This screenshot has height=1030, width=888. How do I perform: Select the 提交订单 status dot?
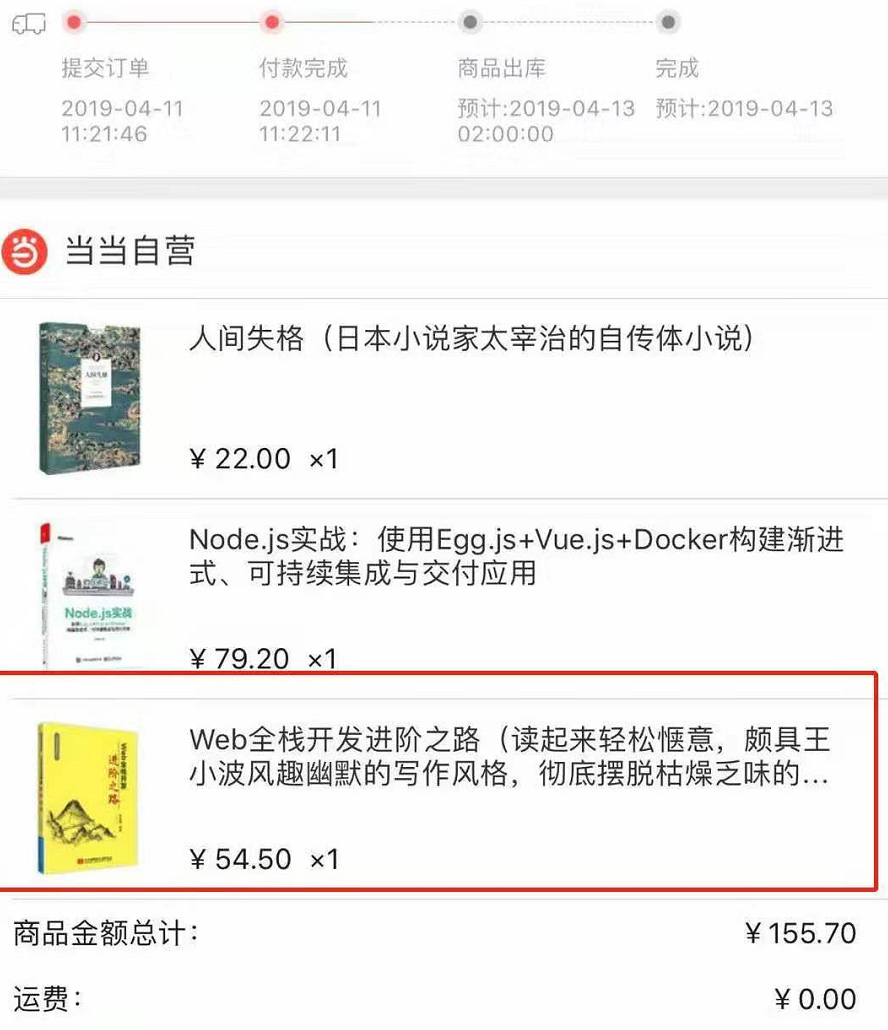coord(72,21)
